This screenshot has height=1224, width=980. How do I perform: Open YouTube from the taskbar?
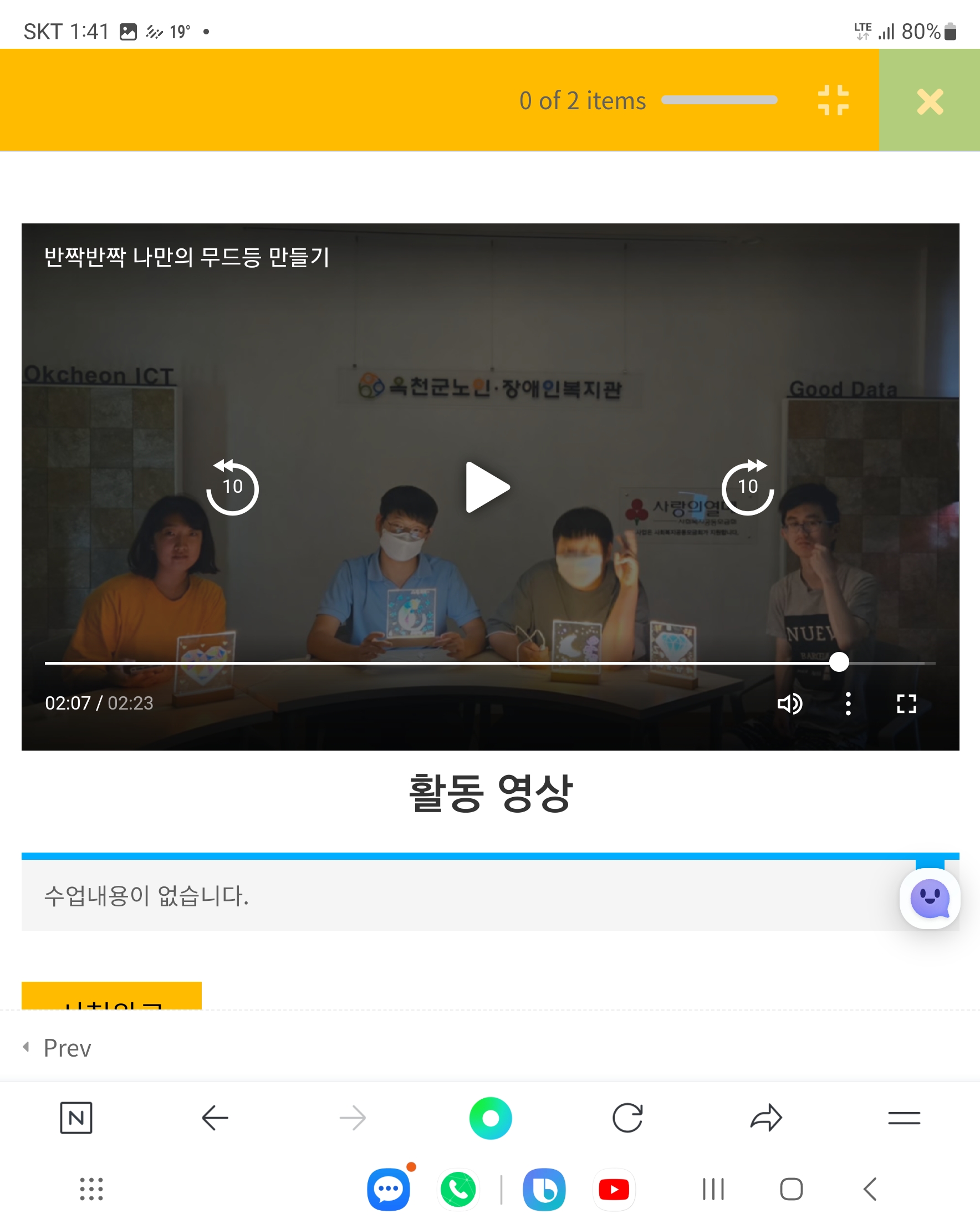(x=614, y=1190)
